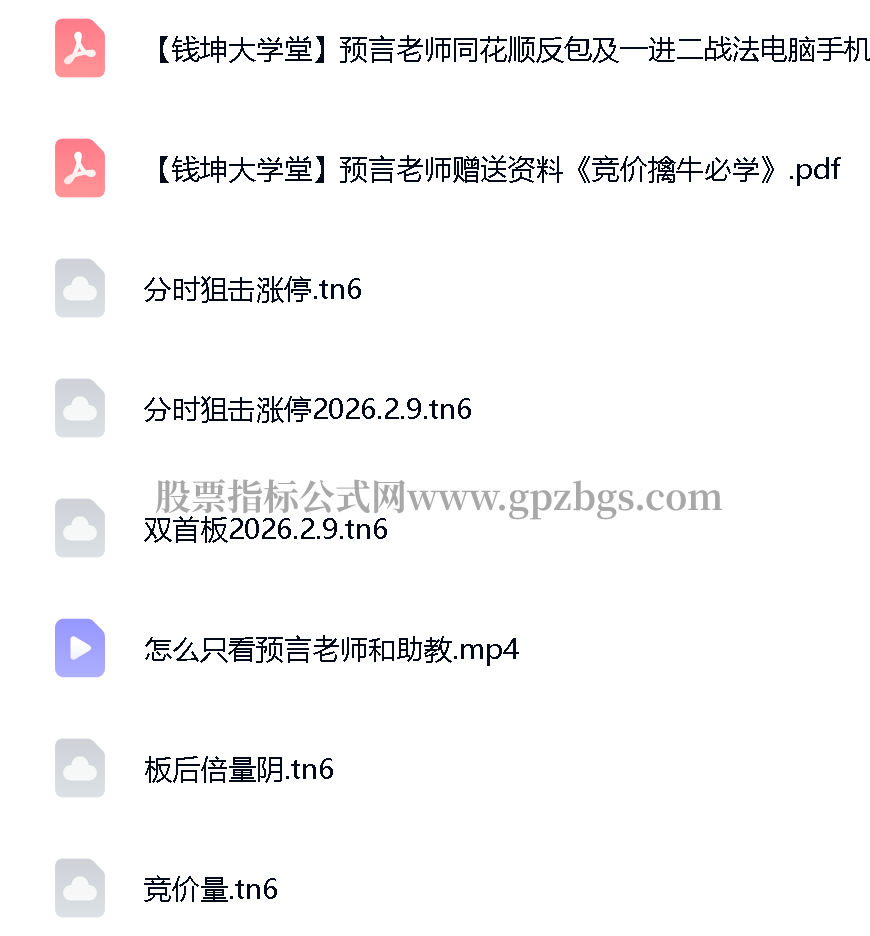The width and height of the screenshot is (870, 936).
Task: Open the 《竞价擒牛必学》.pdf file name
Action: click(x=489, y=169)
